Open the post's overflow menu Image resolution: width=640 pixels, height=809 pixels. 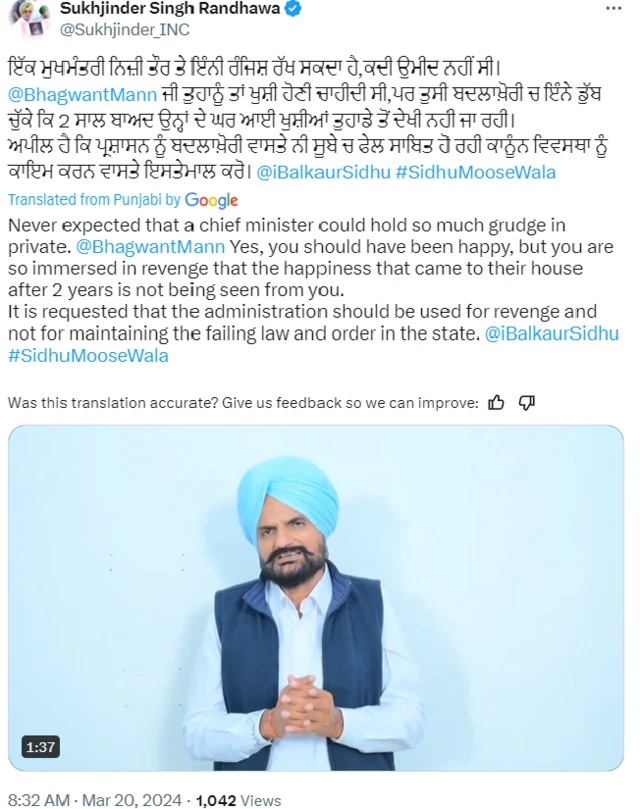tap(613, 8)
